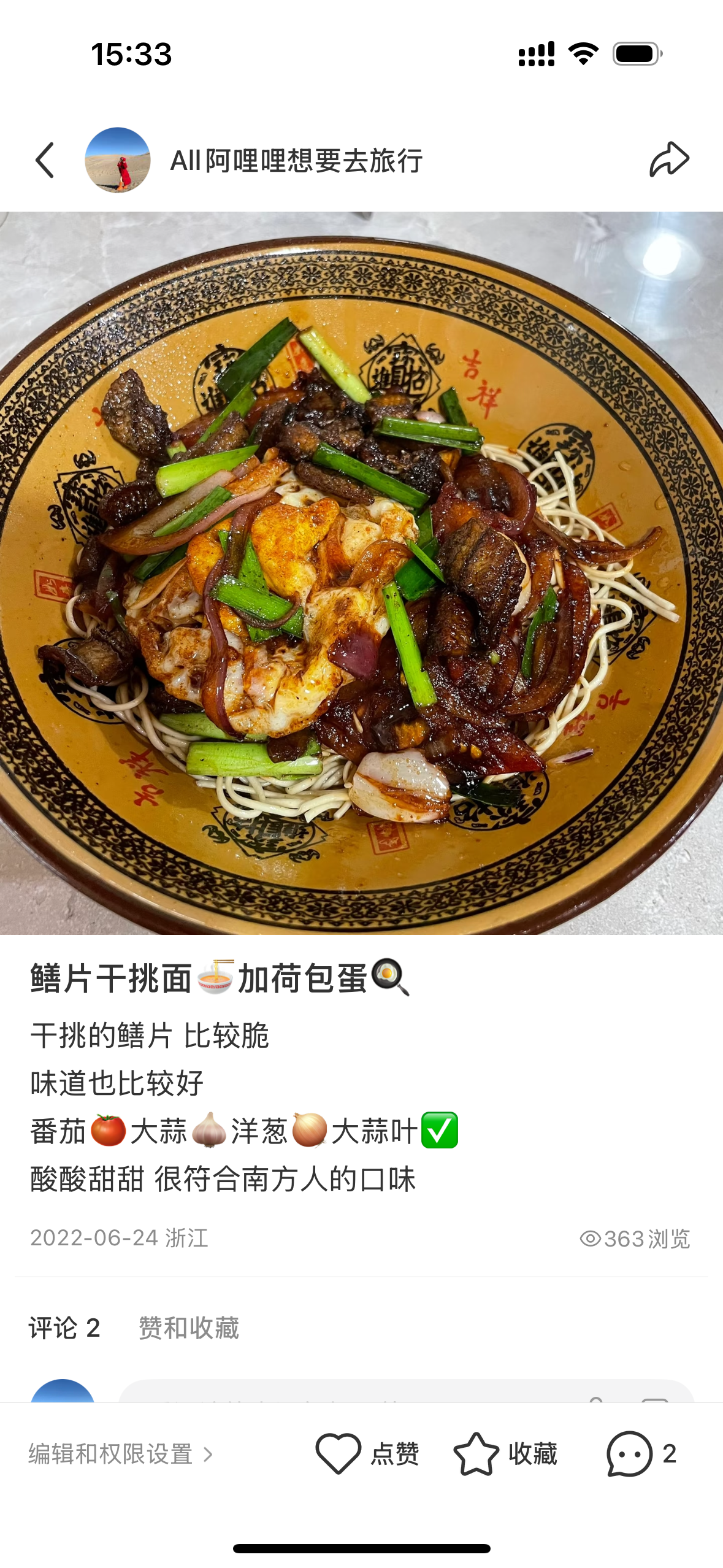This screenshot has height=1568, width=723.
Task: Open the author's profile avatar
Action: pos(117,160)
